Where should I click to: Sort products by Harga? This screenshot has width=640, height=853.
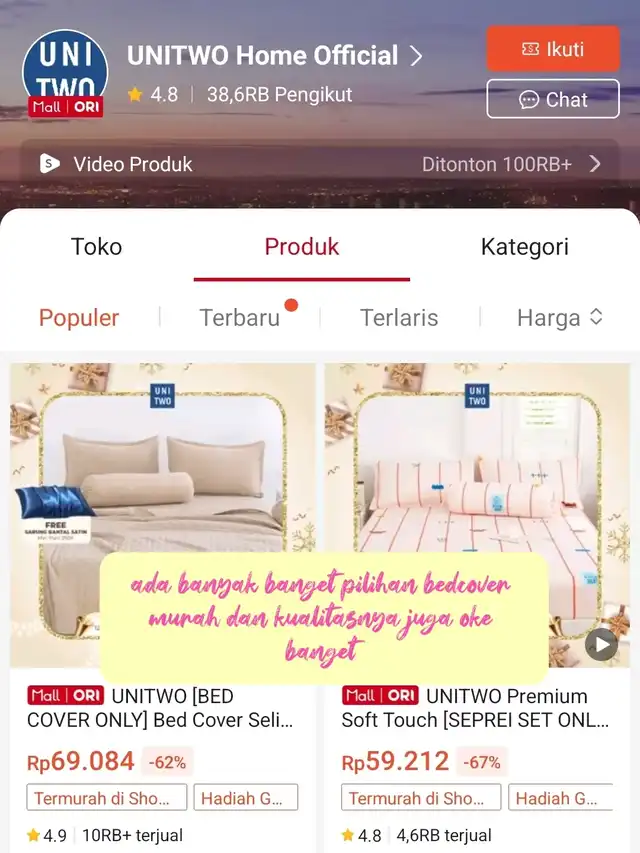(x=559, y=318)
